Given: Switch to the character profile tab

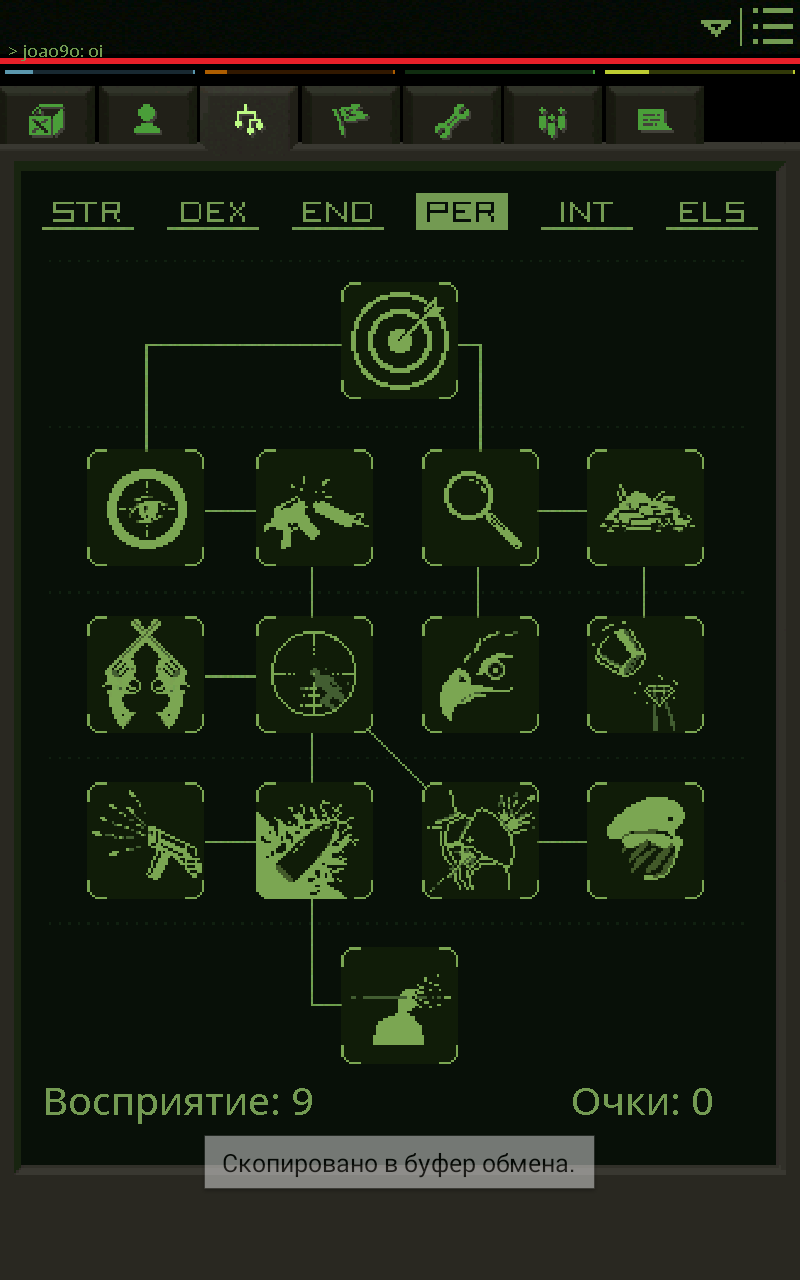Looking at the screenshot, I should (149, 120).
